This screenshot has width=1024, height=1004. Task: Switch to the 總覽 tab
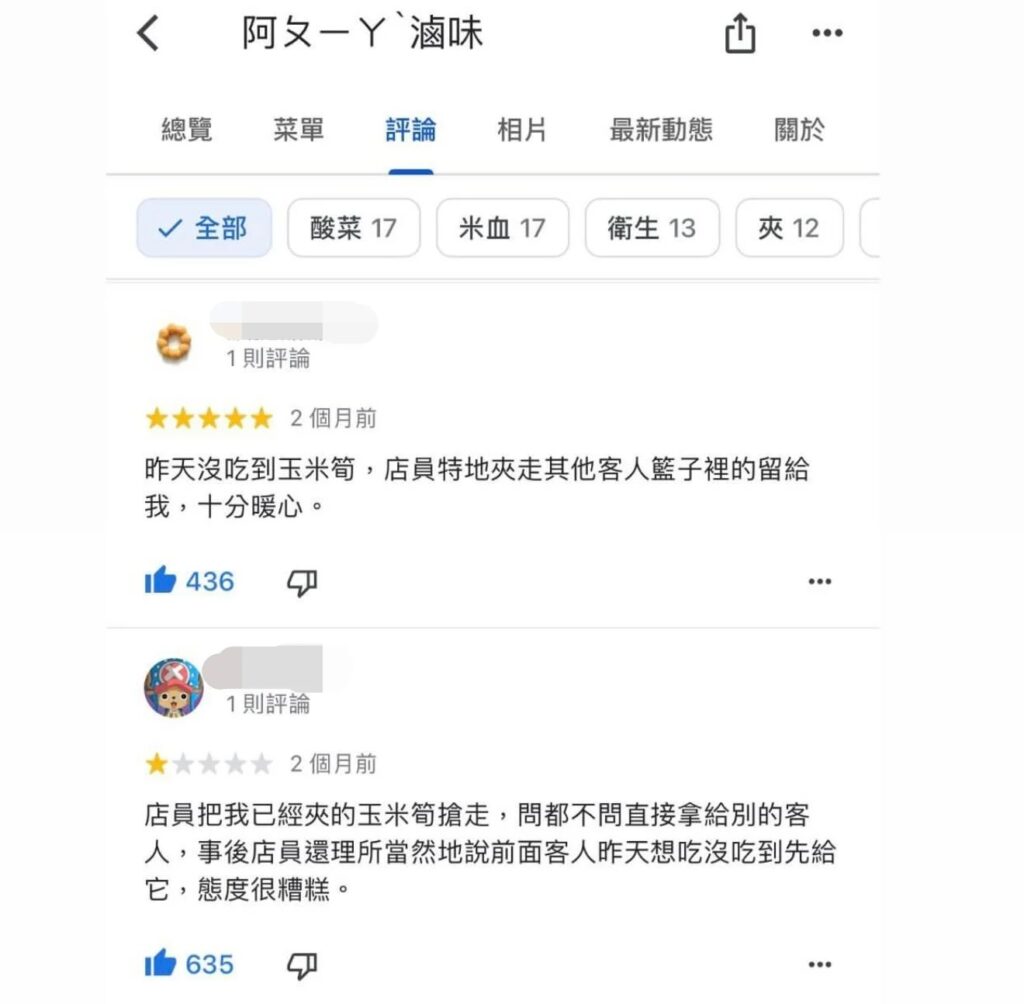click(x=187, y=130)
